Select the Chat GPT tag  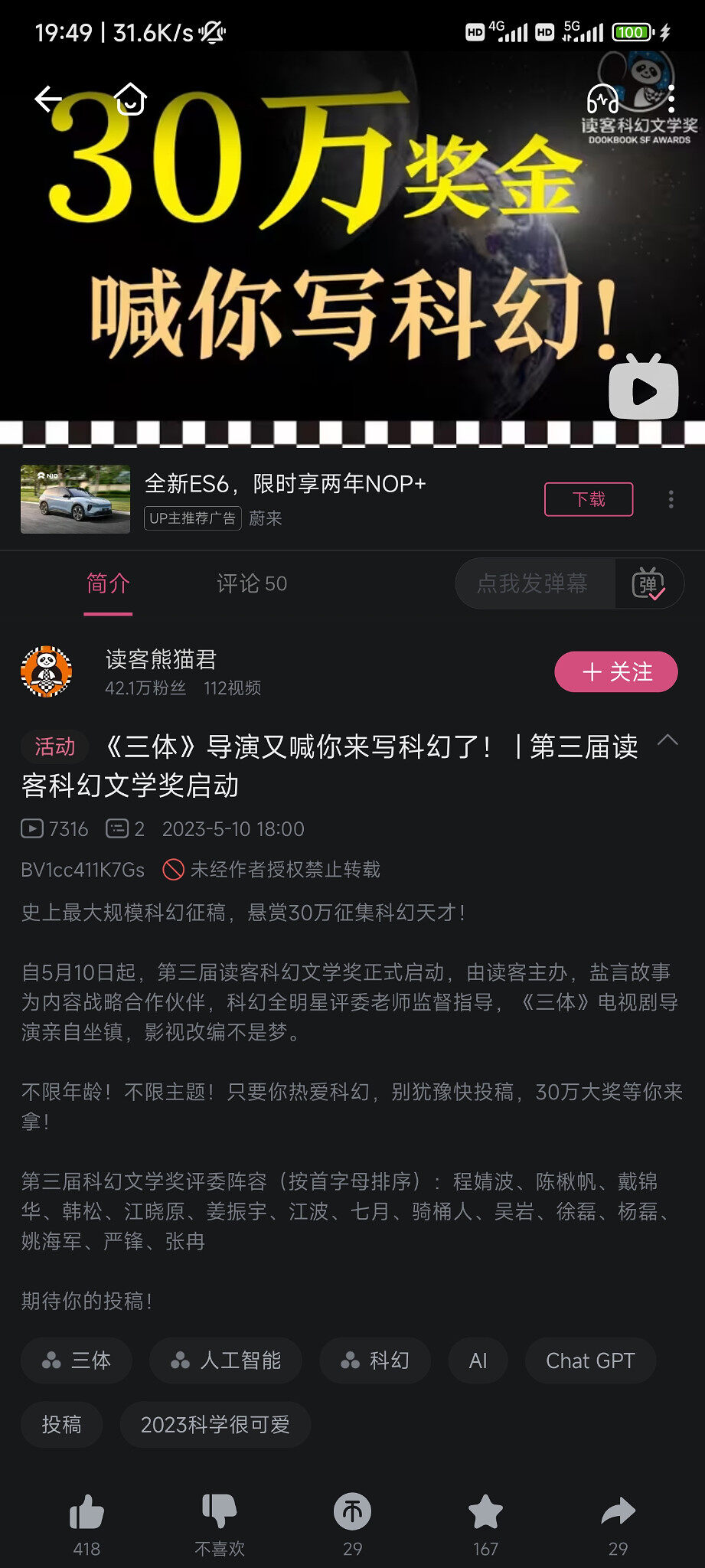pyautogui.click(x=590, y=1360)
